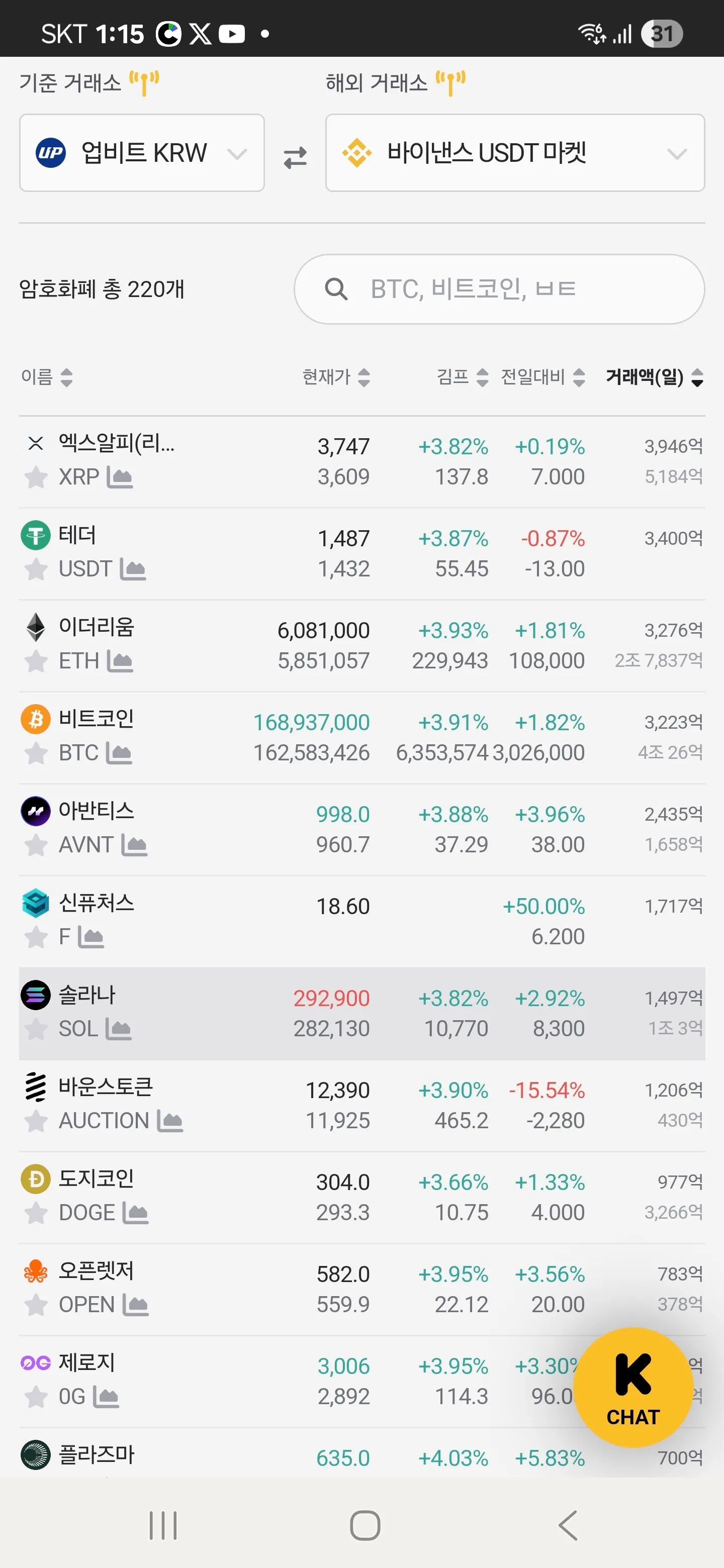Star the OPEN coin as favorite
This screenshot has height=1568, width=724.
[x=36, y=1305]
